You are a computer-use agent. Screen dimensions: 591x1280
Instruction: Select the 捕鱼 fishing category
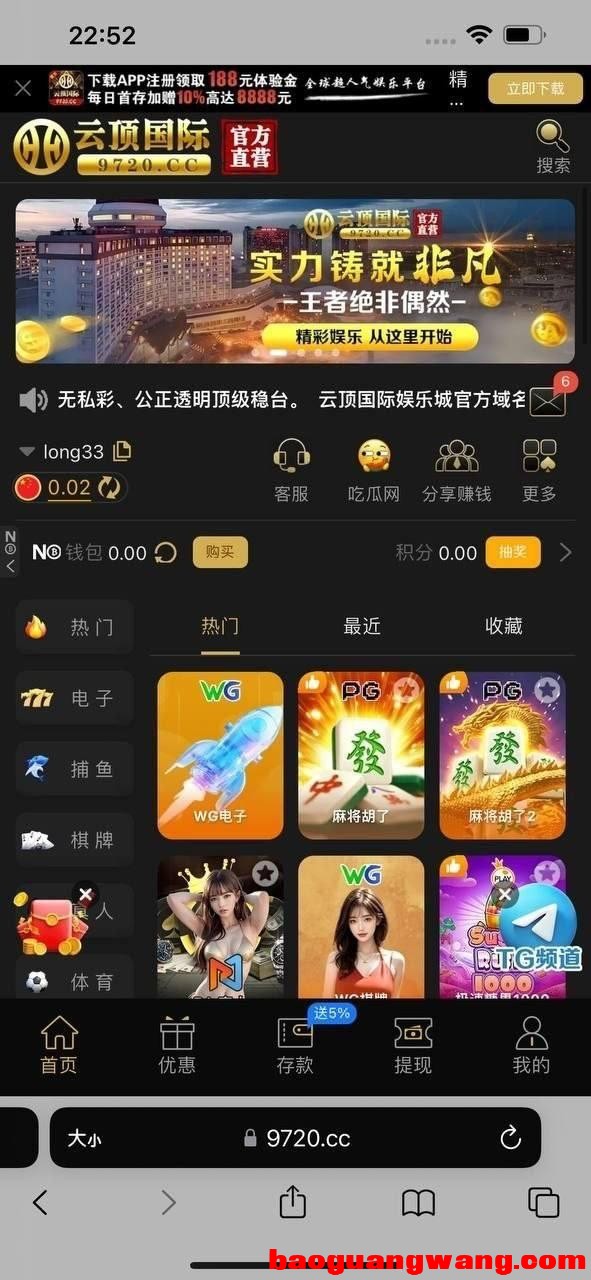click(x=75, y=768)
